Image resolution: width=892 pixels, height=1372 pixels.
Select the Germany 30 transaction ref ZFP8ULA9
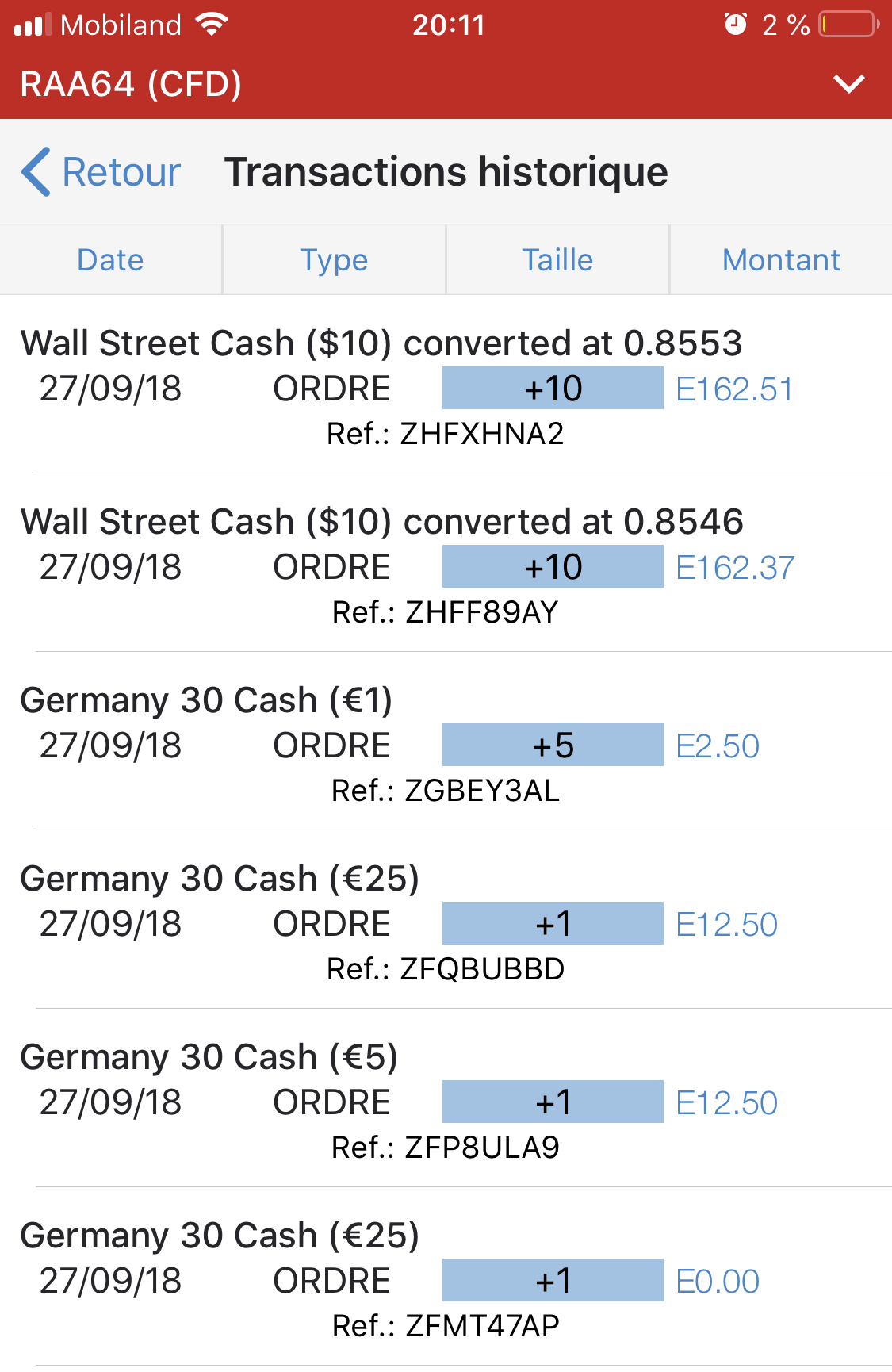pyautogui.click(x=446, y=1102)
